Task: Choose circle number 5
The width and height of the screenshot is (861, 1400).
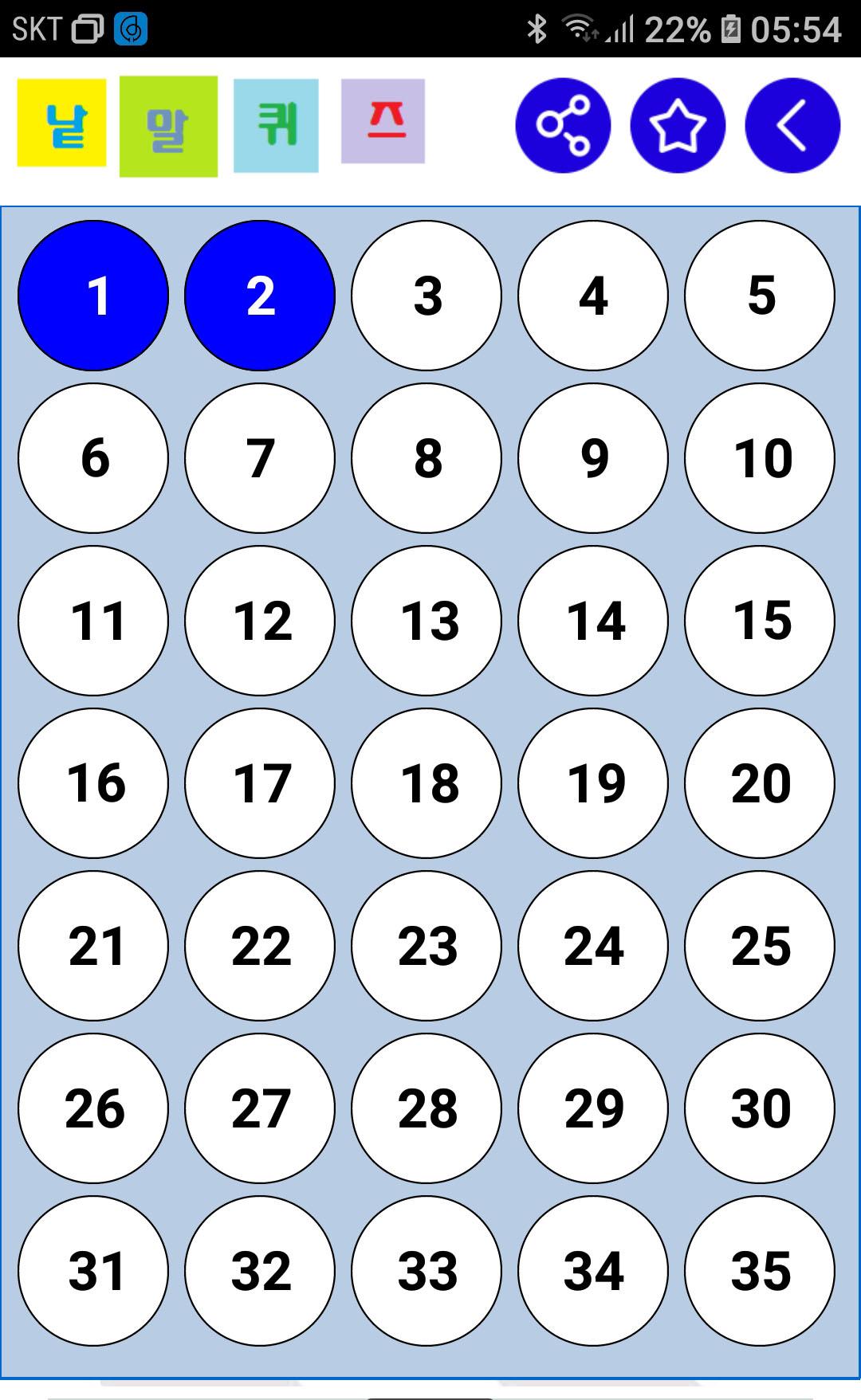Action: click(760, 296)
